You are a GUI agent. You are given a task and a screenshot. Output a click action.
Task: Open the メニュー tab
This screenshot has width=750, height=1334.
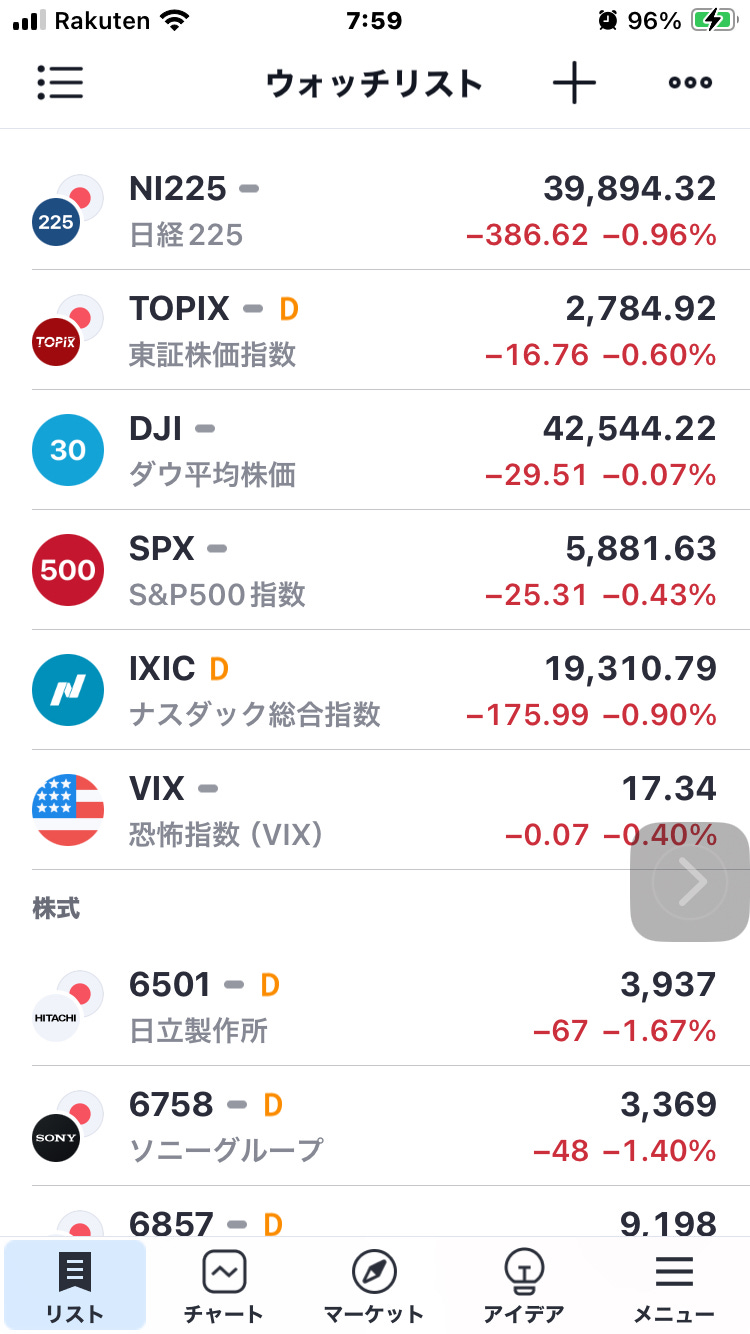(x=674, y=1286)
